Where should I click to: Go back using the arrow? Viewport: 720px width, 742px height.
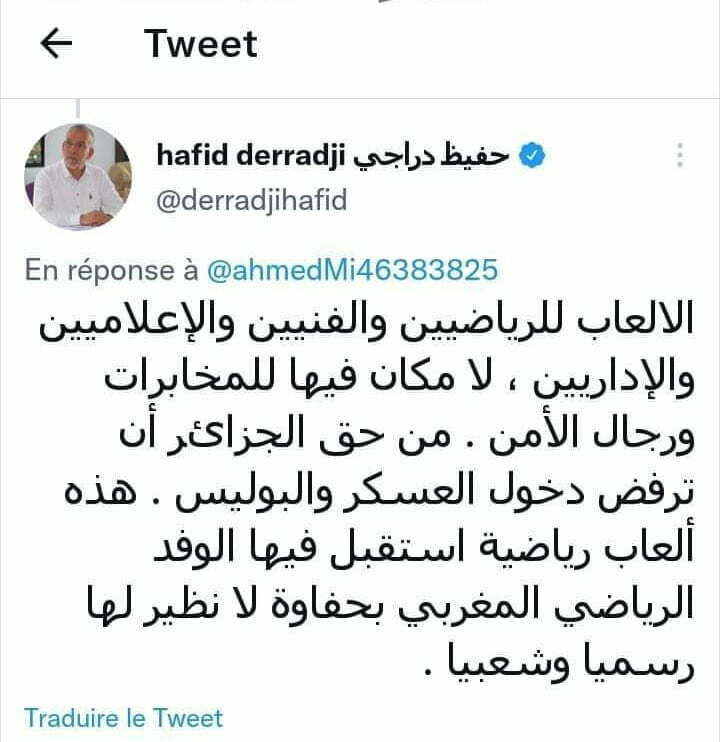pyautogui.click(x=57, y=44)
